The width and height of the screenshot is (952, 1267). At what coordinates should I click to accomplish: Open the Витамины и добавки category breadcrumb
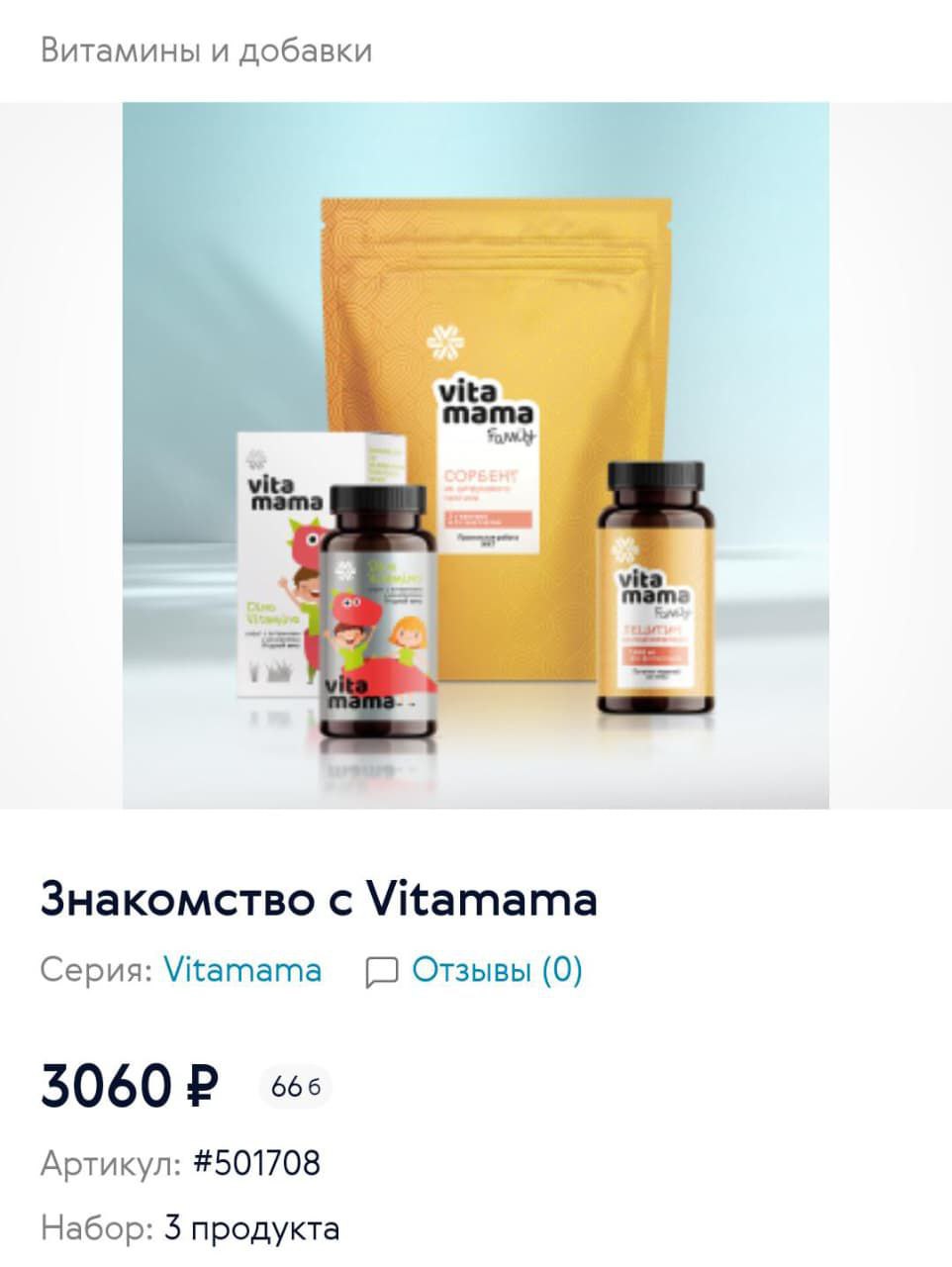coord(206,50)
